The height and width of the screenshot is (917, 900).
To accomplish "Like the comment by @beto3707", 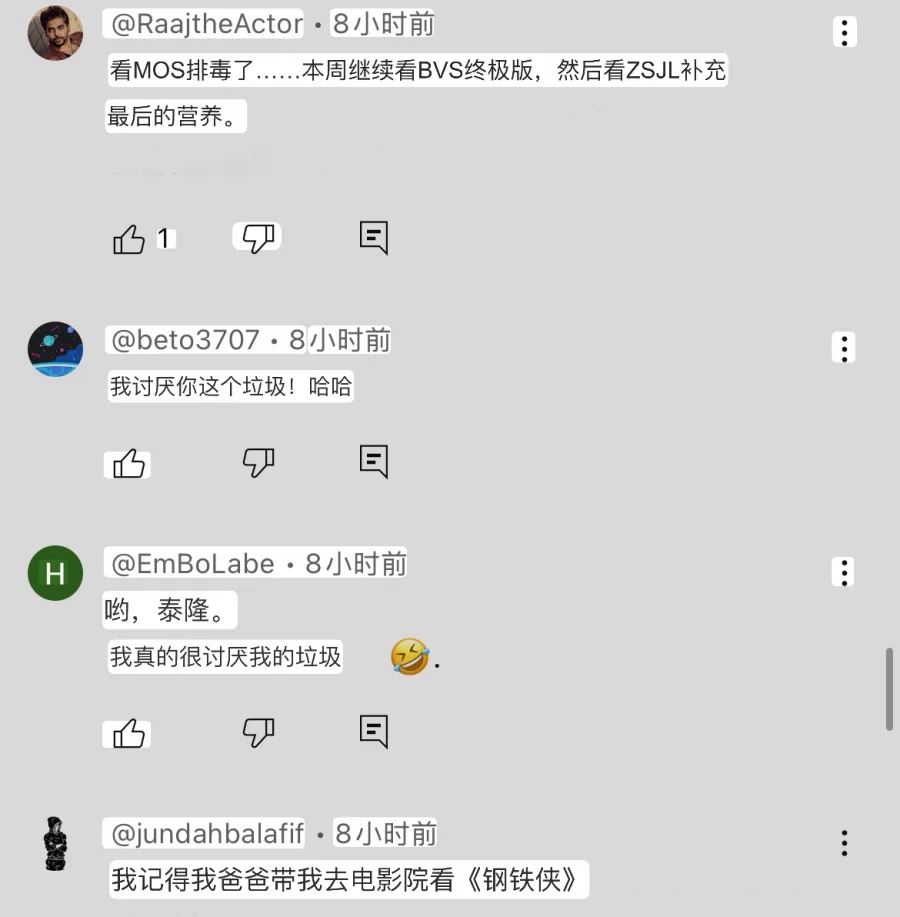I will pos(129,463).
